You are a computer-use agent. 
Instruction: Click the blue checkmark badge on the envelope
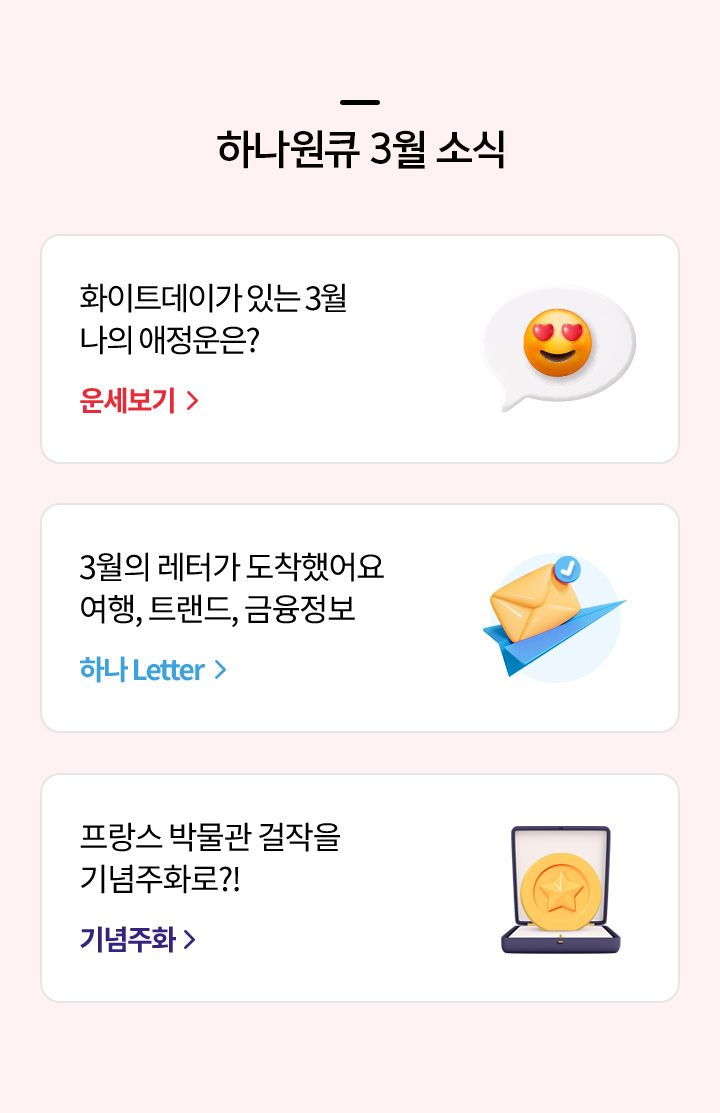tap(568, 570)
